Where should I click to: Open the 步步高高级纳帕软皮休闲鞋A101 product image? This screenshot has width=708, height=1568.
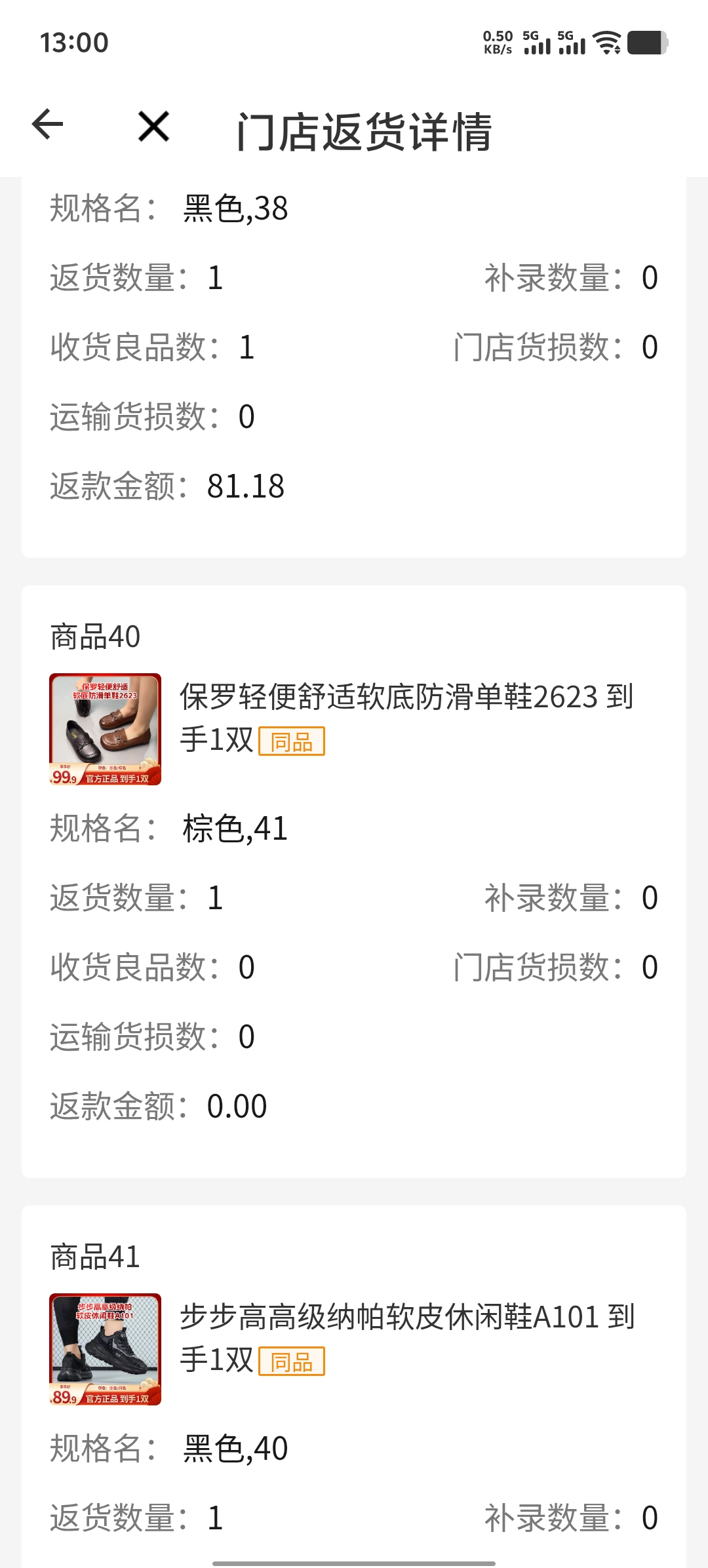click(106, 1349)
